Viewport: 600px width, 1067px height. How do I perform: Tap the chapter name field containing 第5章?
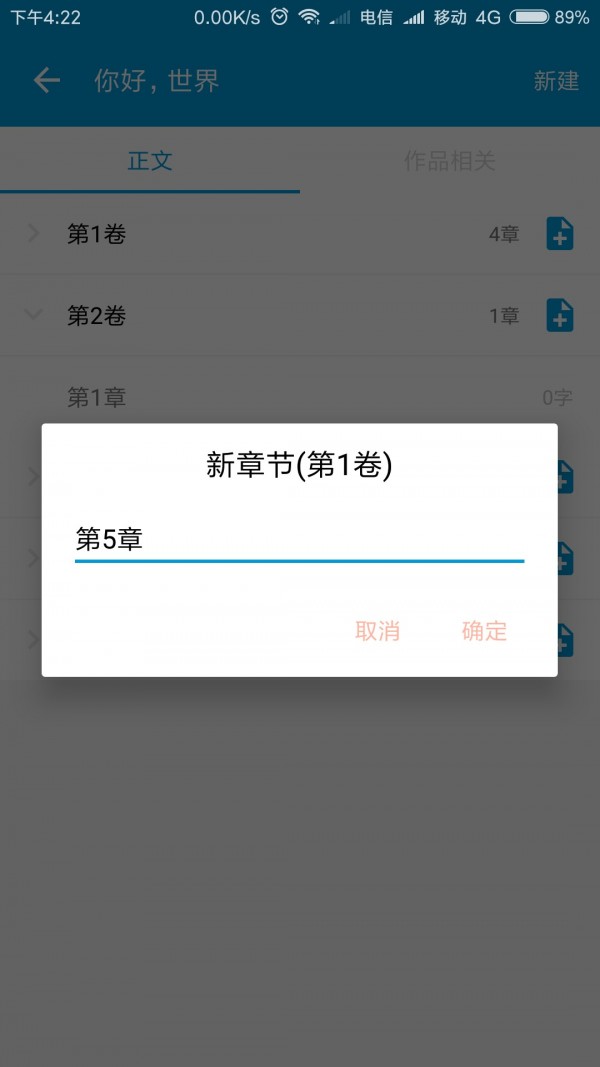[x=299, y=541]
